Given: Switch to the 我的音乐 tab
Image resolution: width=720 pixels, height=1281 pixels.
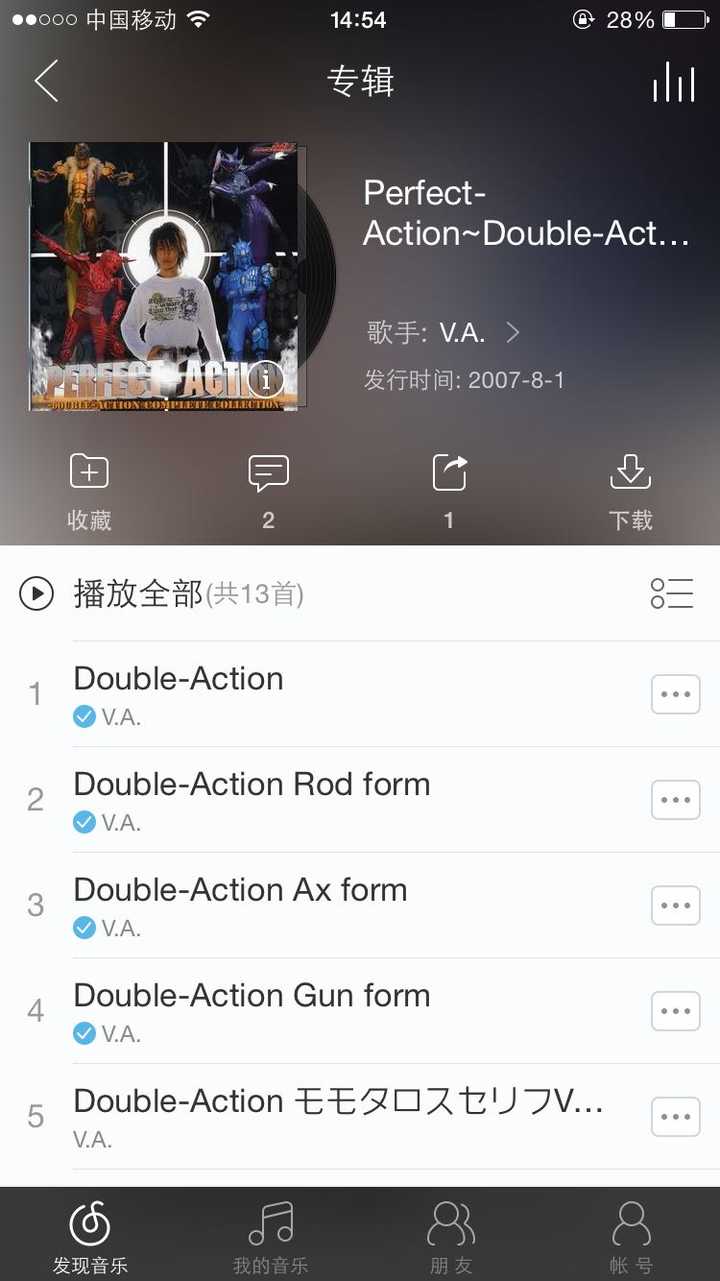Looking at the screenshot, I should coord(270,1234).
